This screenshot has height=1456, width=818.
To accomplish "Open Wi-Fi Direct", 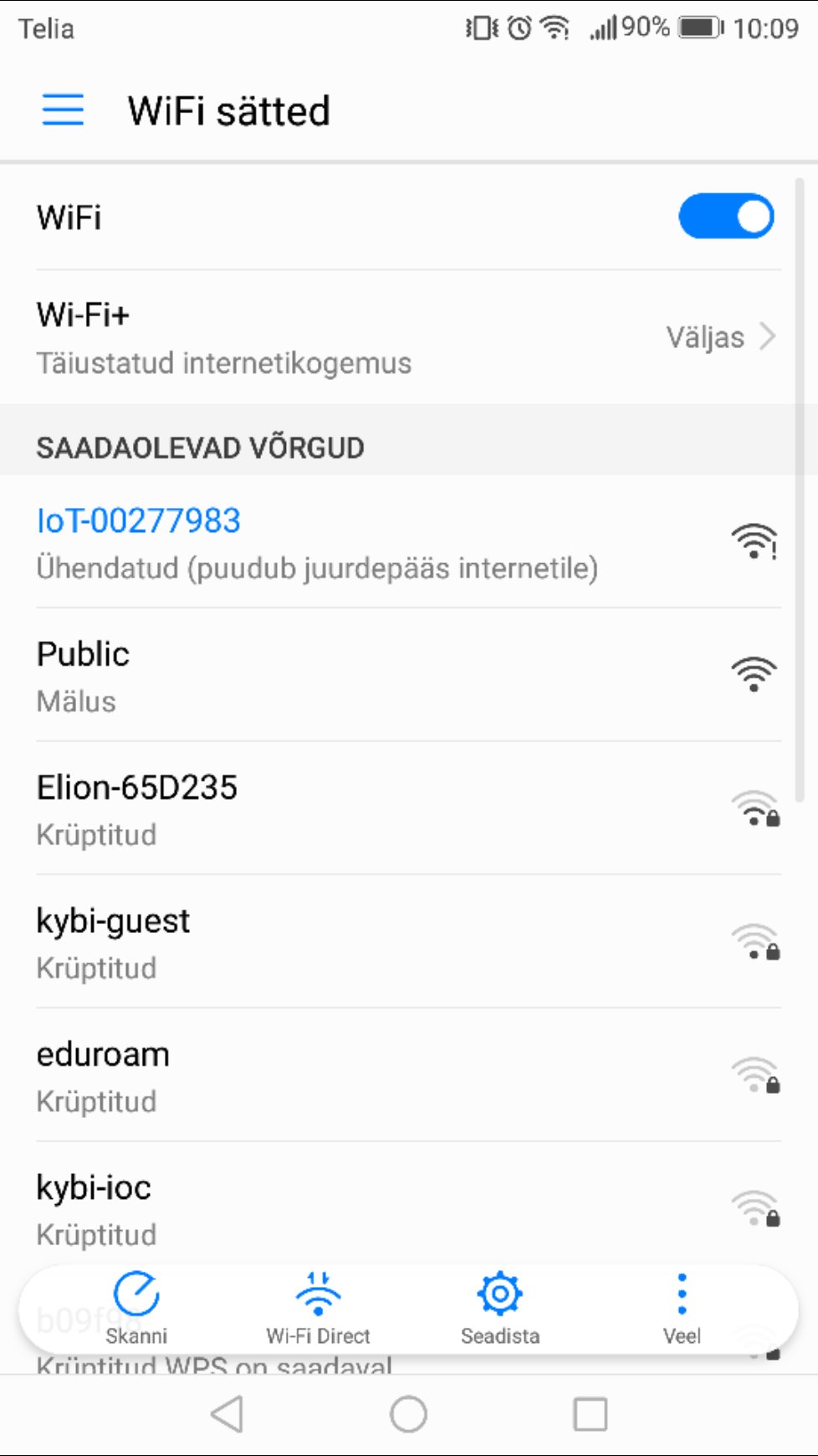I will [318, 1308].
